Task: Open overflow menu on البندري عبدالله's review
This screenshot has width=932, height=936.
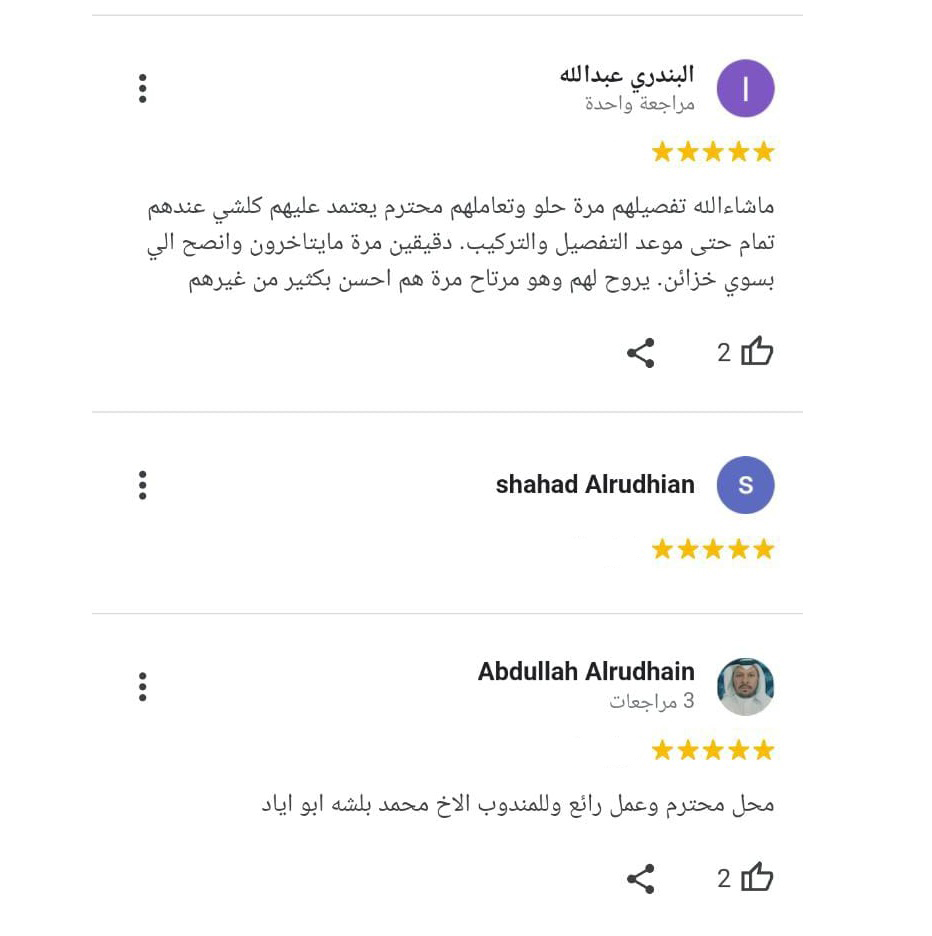Action: click(x=143, y=89)
